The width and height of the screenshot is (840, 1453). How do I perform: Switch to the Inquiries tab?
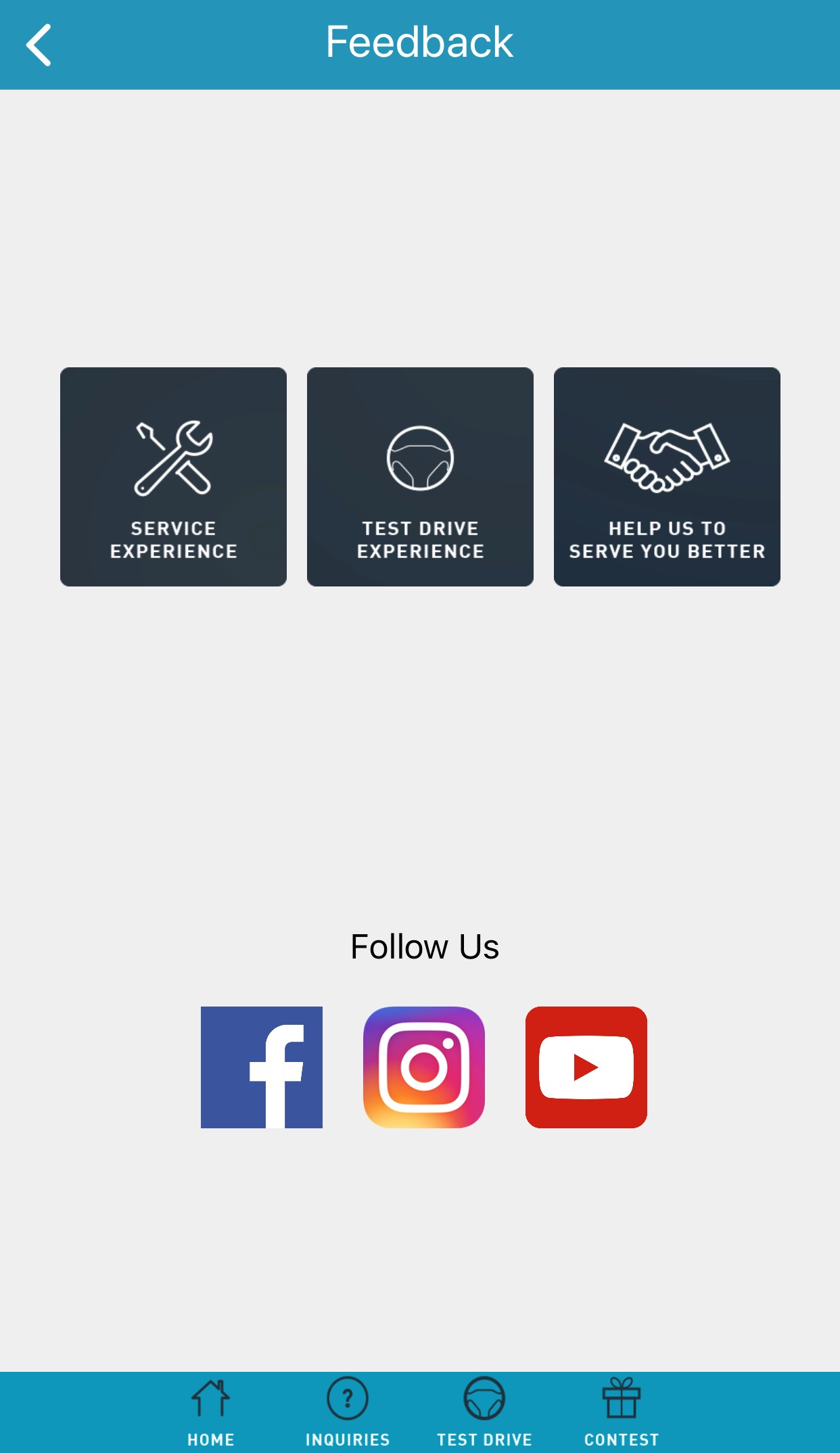pos(348,1412)
